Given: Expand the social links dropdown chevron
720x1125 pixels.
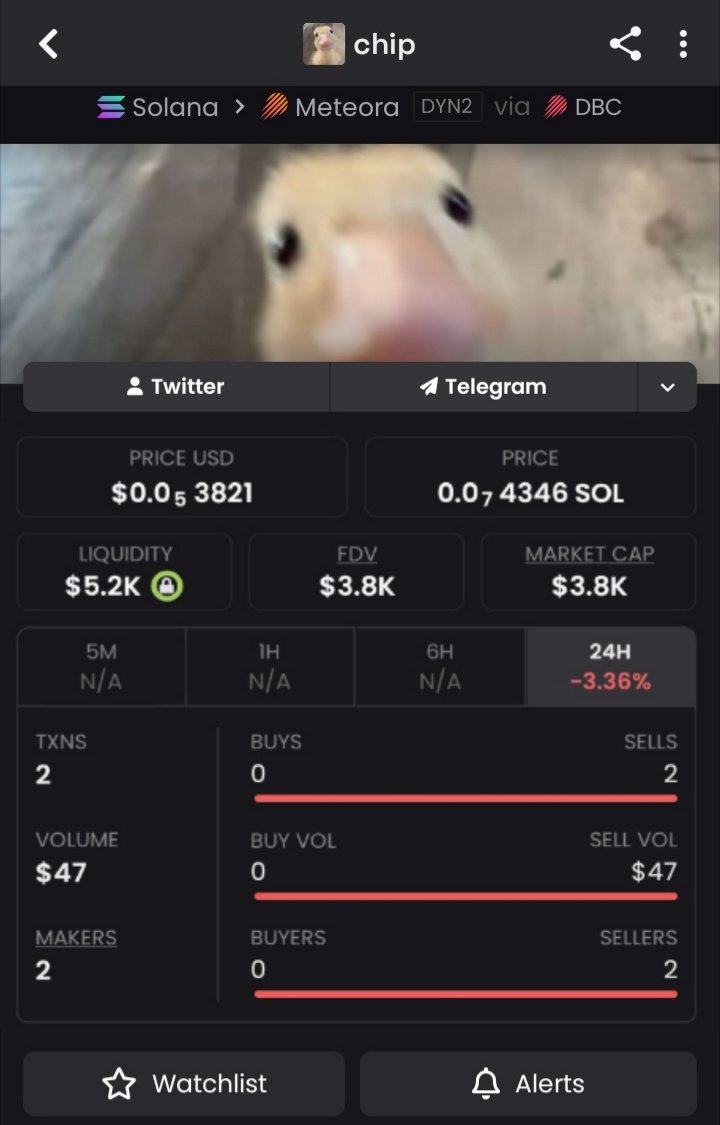Looking at the screenshot, I should tap(667, 388).
